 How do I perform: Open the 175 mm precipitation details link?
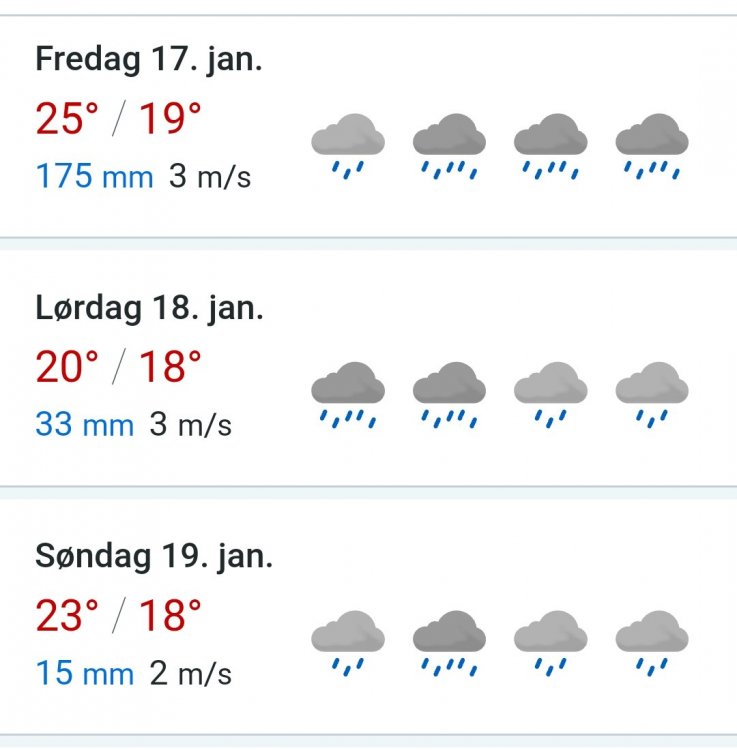tap(93, 177)
